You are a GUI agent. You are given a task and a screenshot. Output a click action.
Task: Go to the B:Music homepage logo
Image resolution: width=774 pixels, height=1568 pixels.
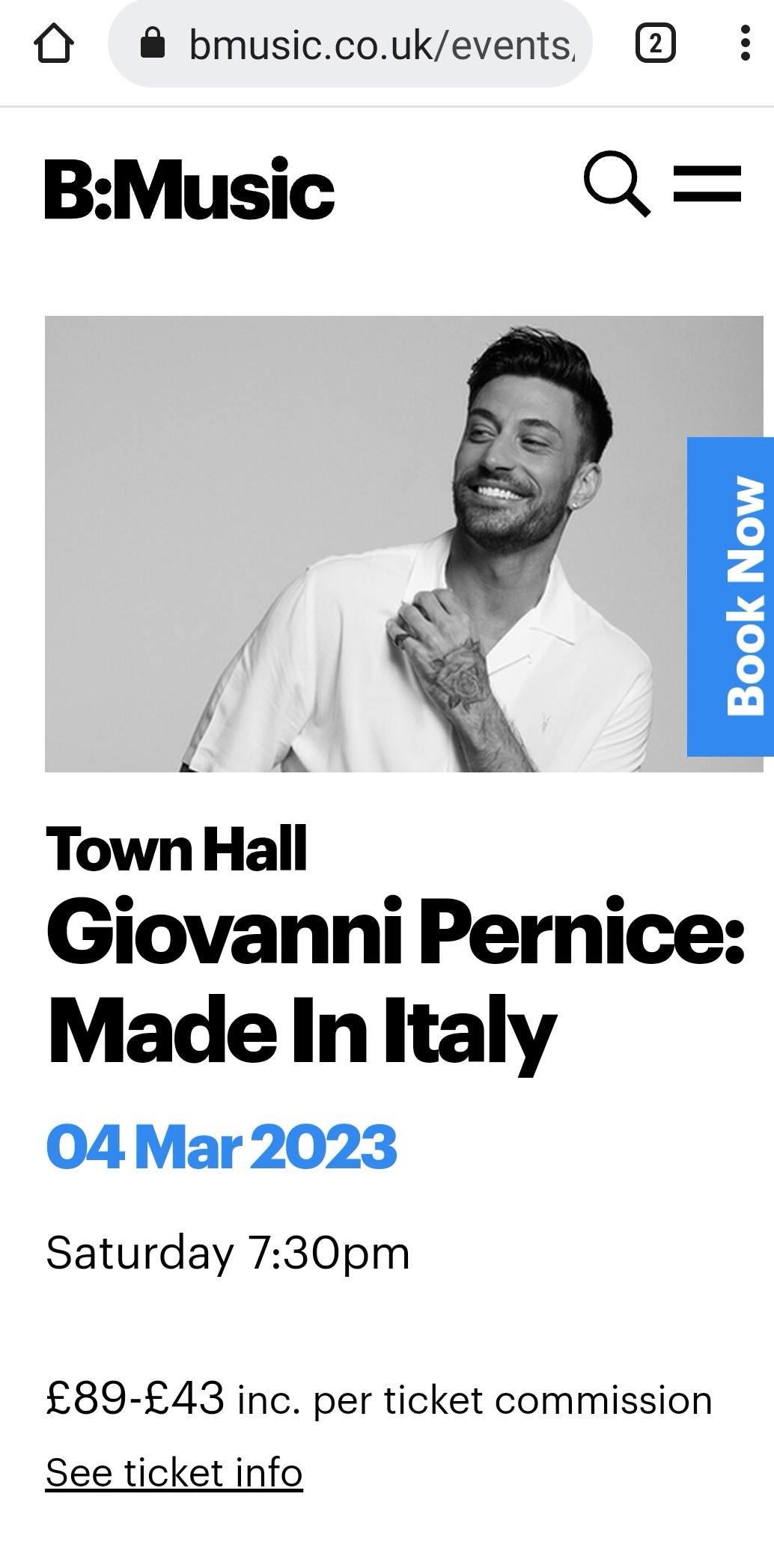point(189,189)
